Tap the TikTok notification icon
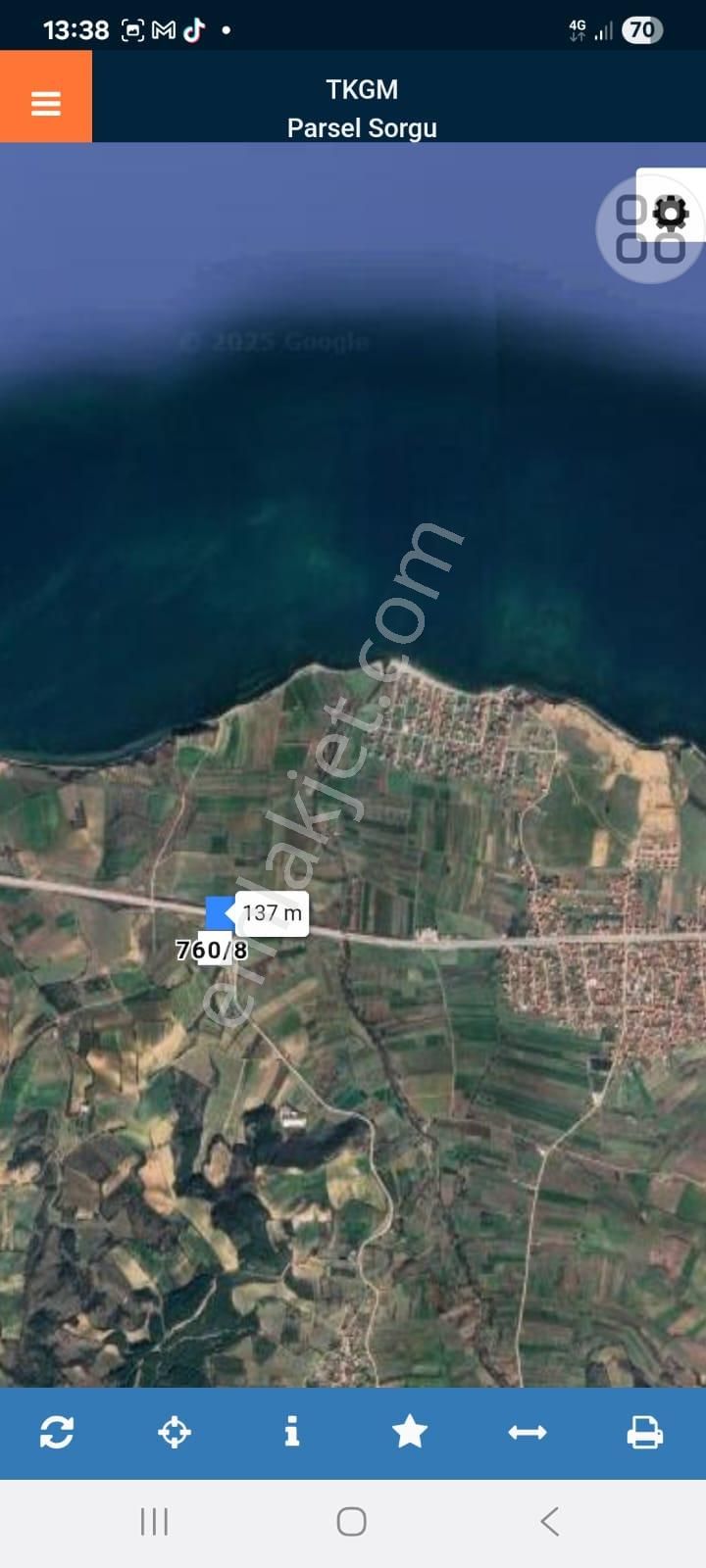The height and width of the screenshot is (1568, 706). click(194, 29)
